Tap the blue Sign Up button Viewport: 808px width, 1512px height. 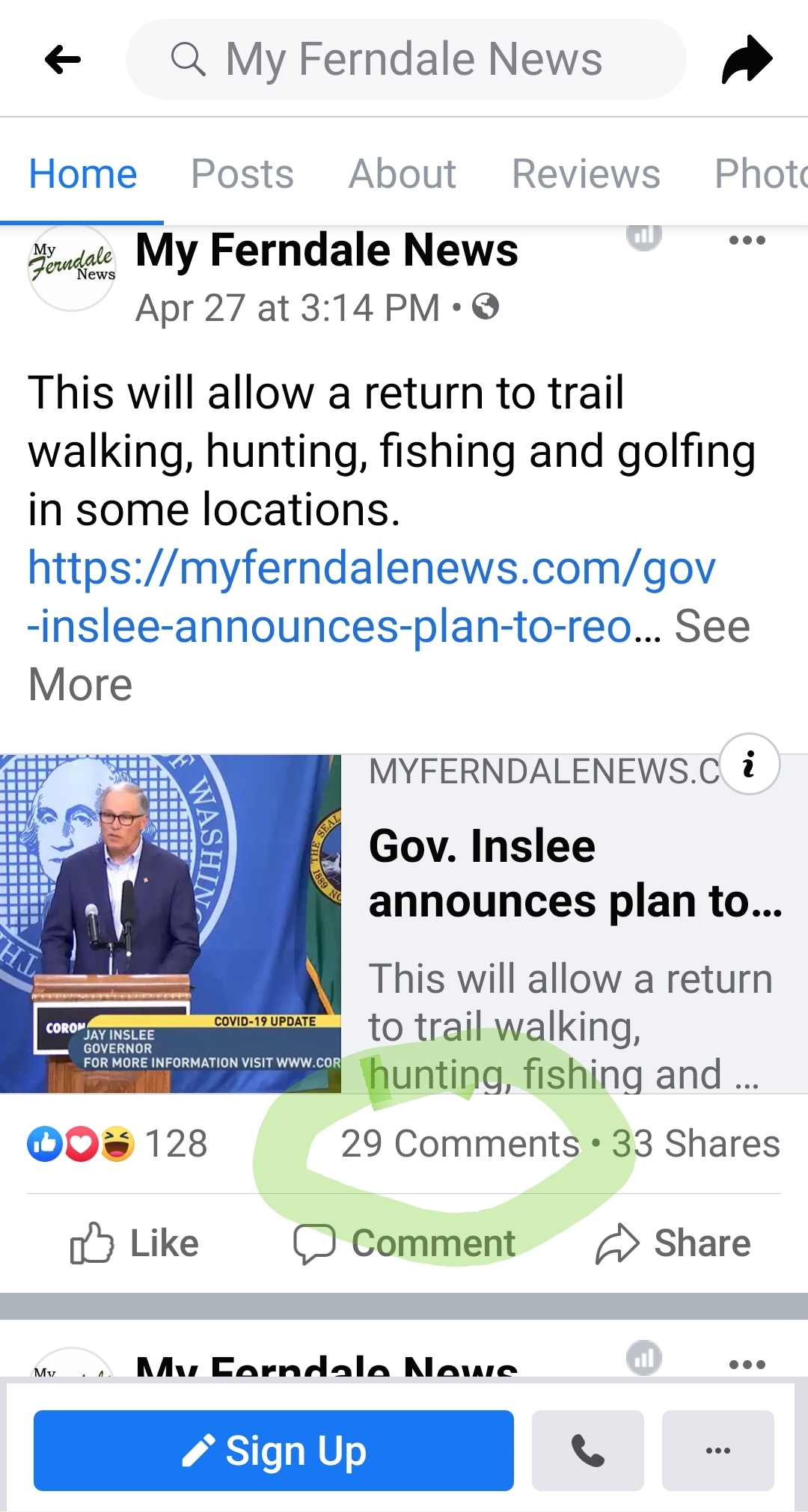tap(274, 1451)
